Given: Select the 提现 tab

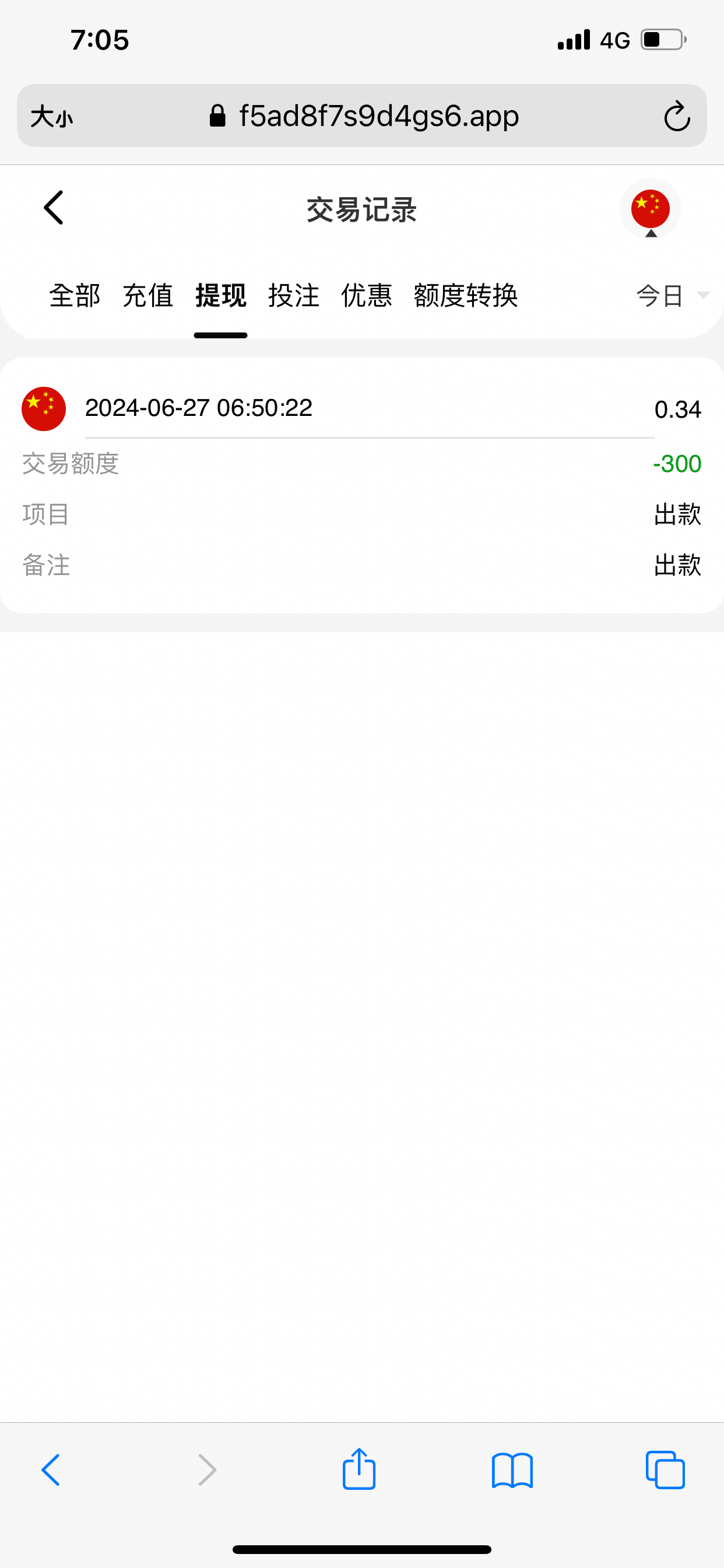Looking at the screenshot, I should pos(221,296).
